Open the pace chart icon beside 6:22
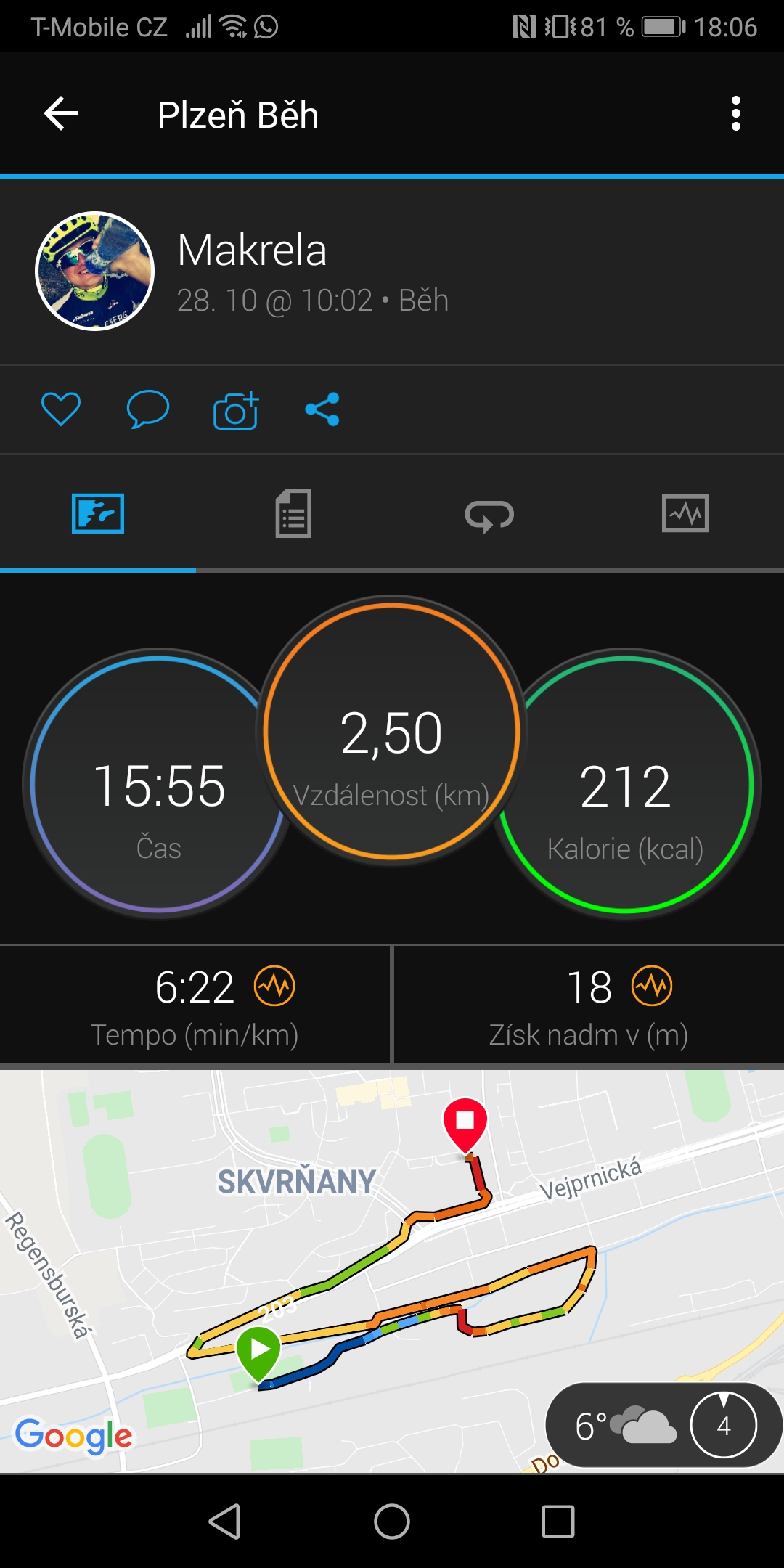Image resolution: width=784 pixels, height=1568 pixels. [274, 987]
